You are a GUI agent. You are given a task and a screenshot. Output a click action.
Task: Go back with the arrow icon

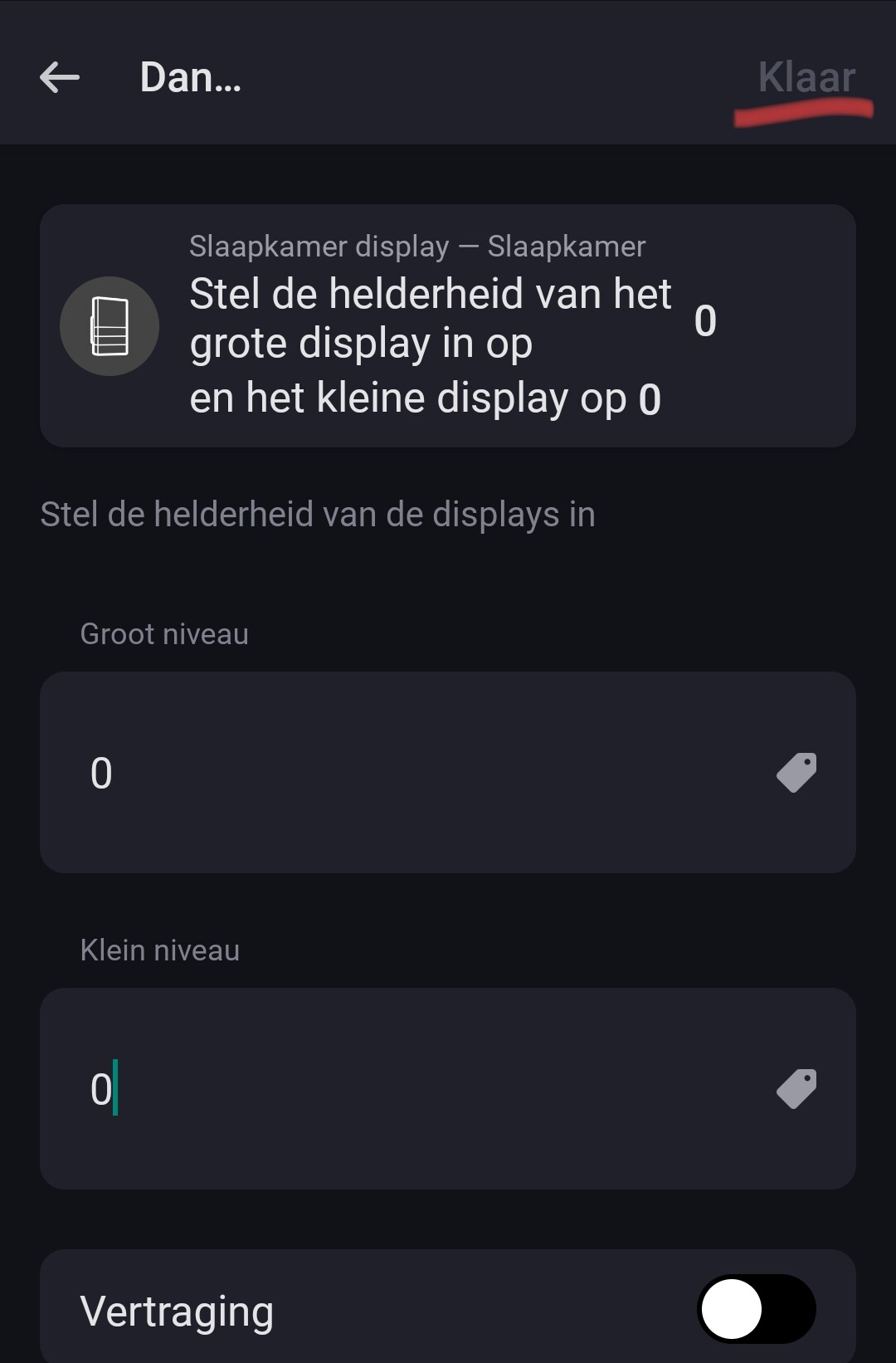tap(60, 77)
